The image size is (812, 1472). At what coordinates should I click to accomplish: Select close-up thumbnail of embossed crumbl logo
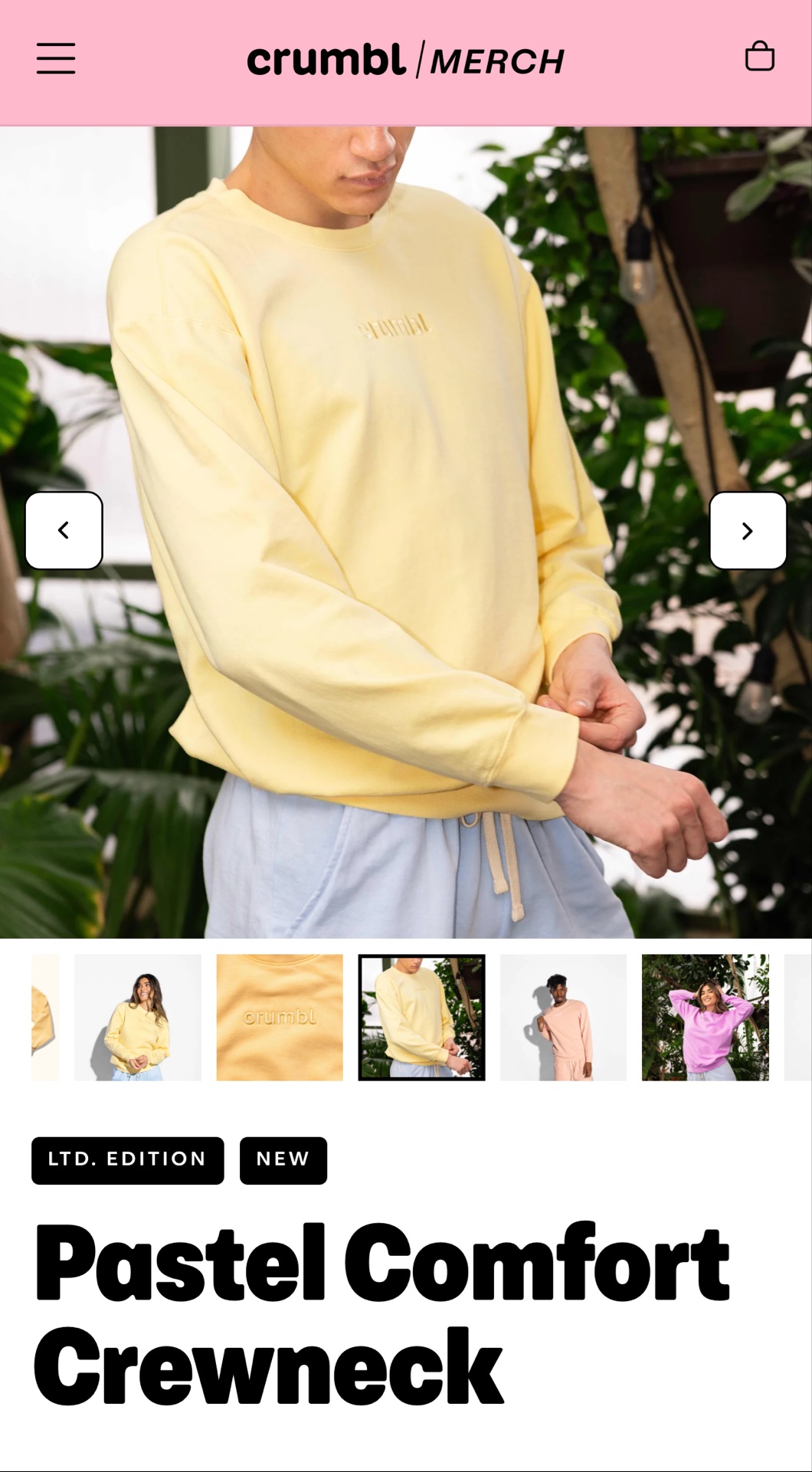click(x=280, y=1017)
